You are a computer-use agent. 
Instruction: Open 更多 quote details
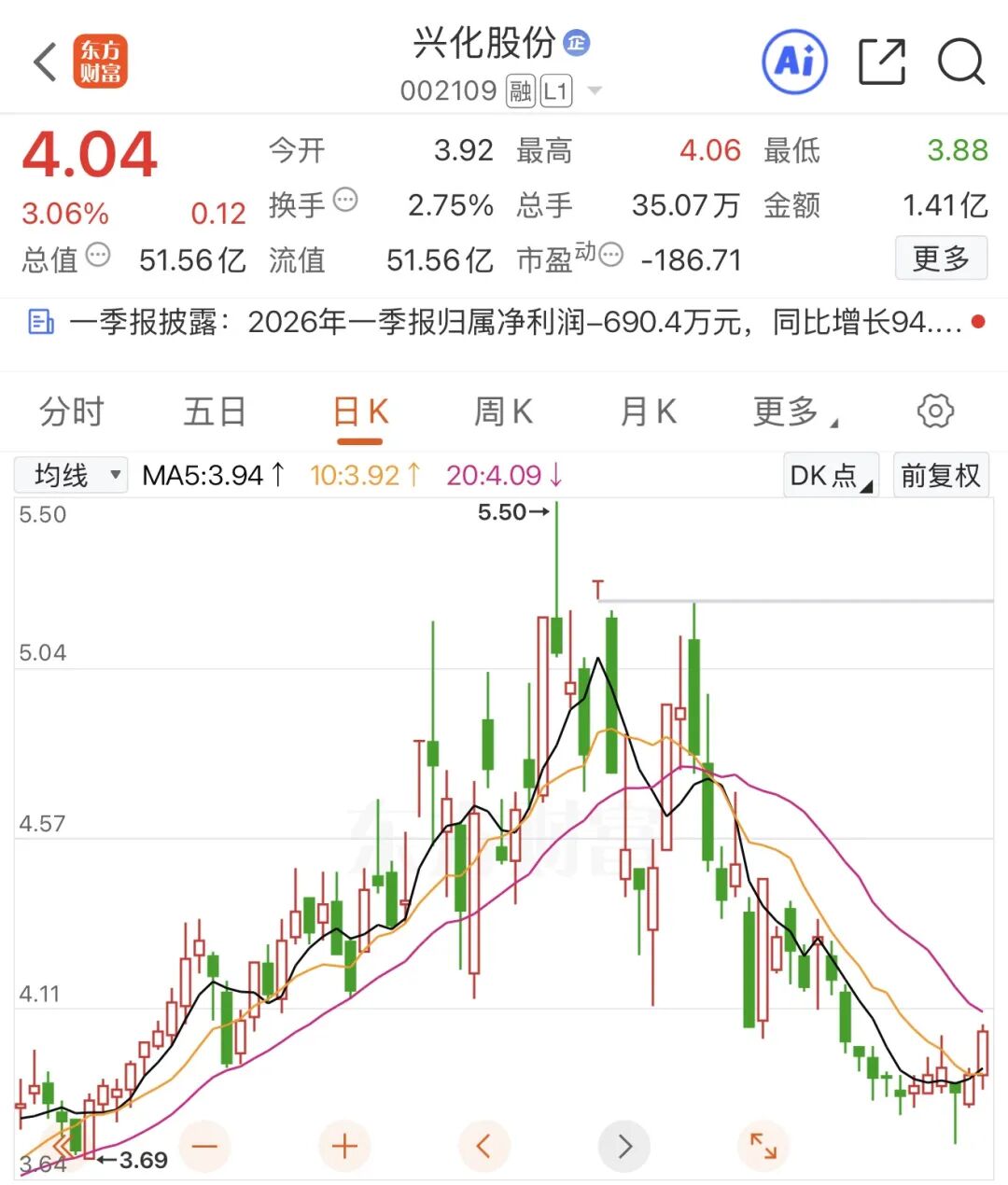pos(941,258)
